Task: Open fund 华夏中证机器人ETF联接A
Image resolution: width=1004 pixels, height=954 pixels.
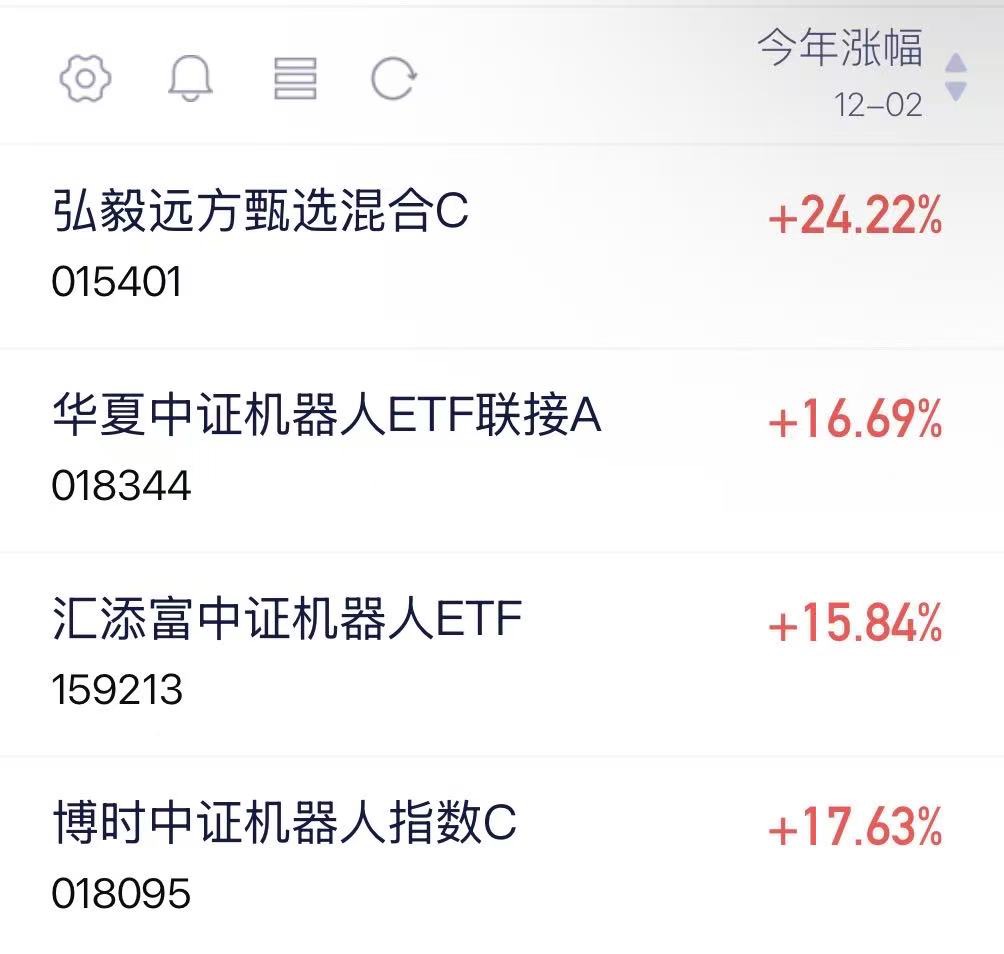Action: tap(326, 416)
